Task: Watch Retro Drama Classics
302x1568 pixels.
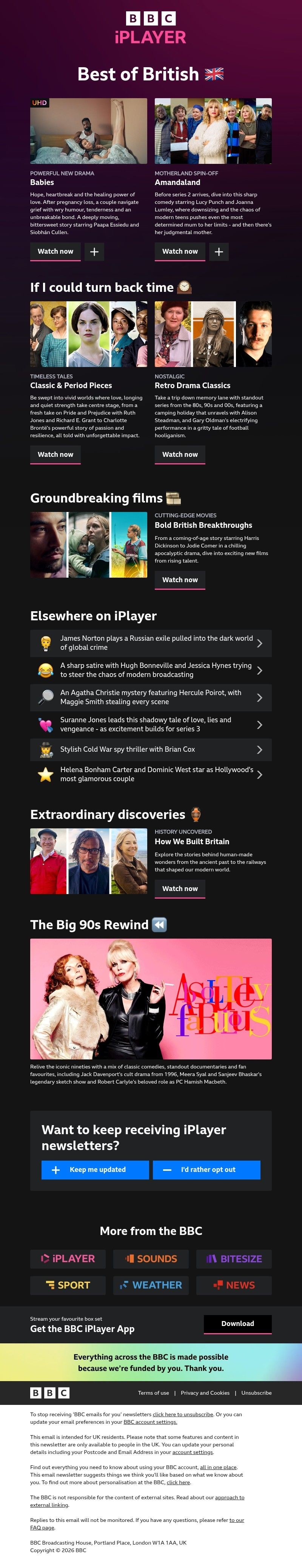Action: coord(180,454)
